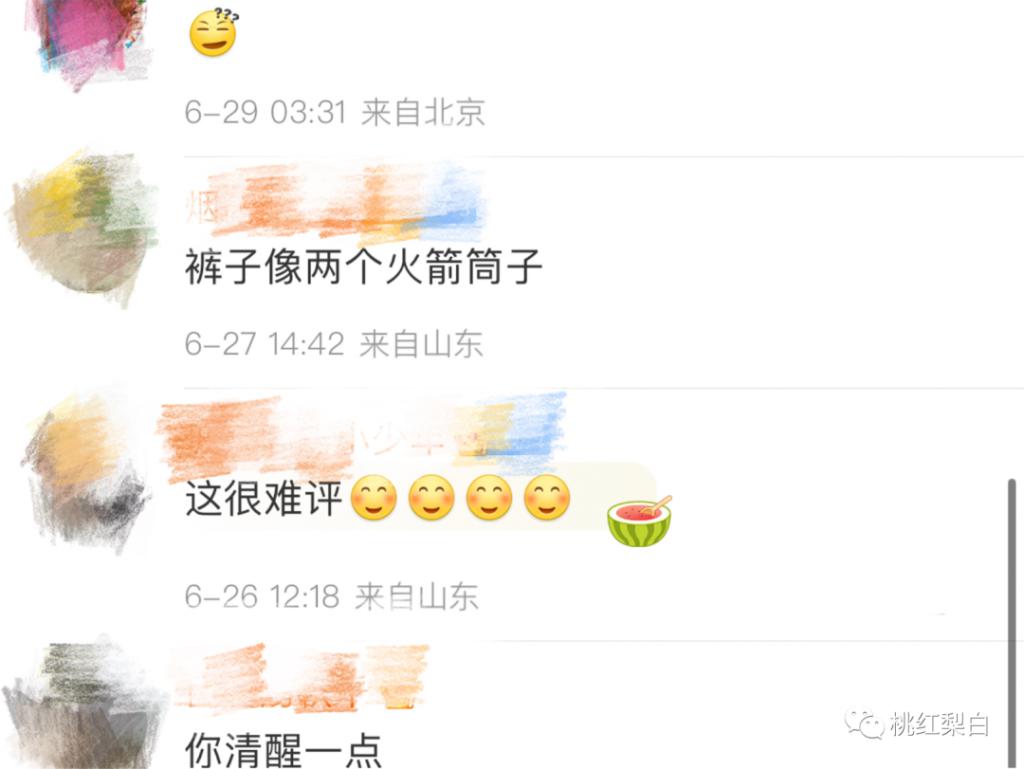
Task: Open the comment 这很难评
Action: [x=265, y=498]
